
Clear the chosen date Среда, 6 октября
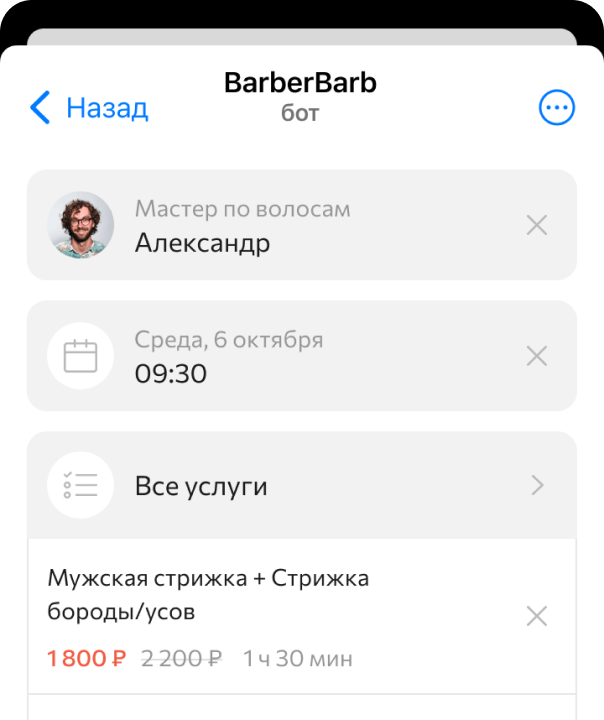point(537,356)
